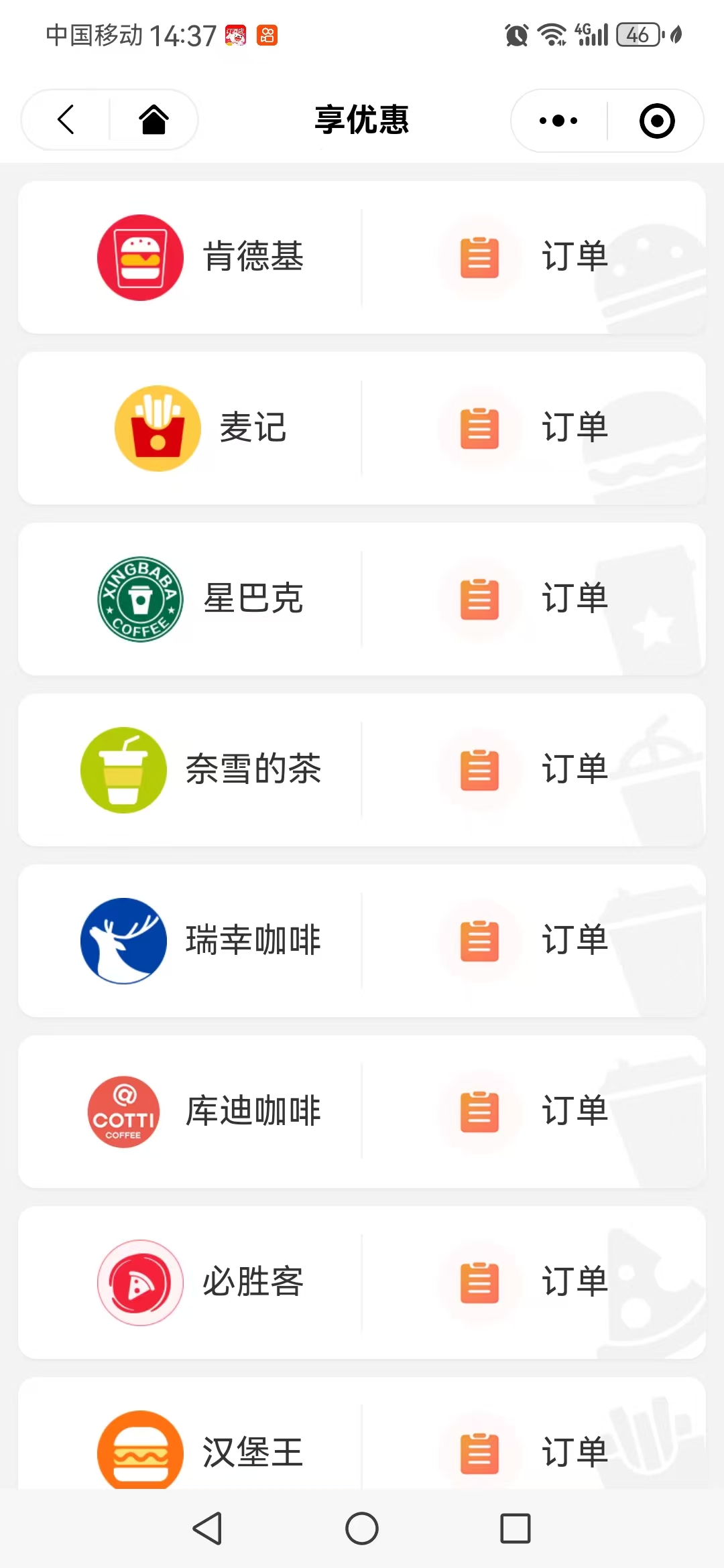
Task: Open the order icon next to 肯德基
Action: click(x=479, y=257)
